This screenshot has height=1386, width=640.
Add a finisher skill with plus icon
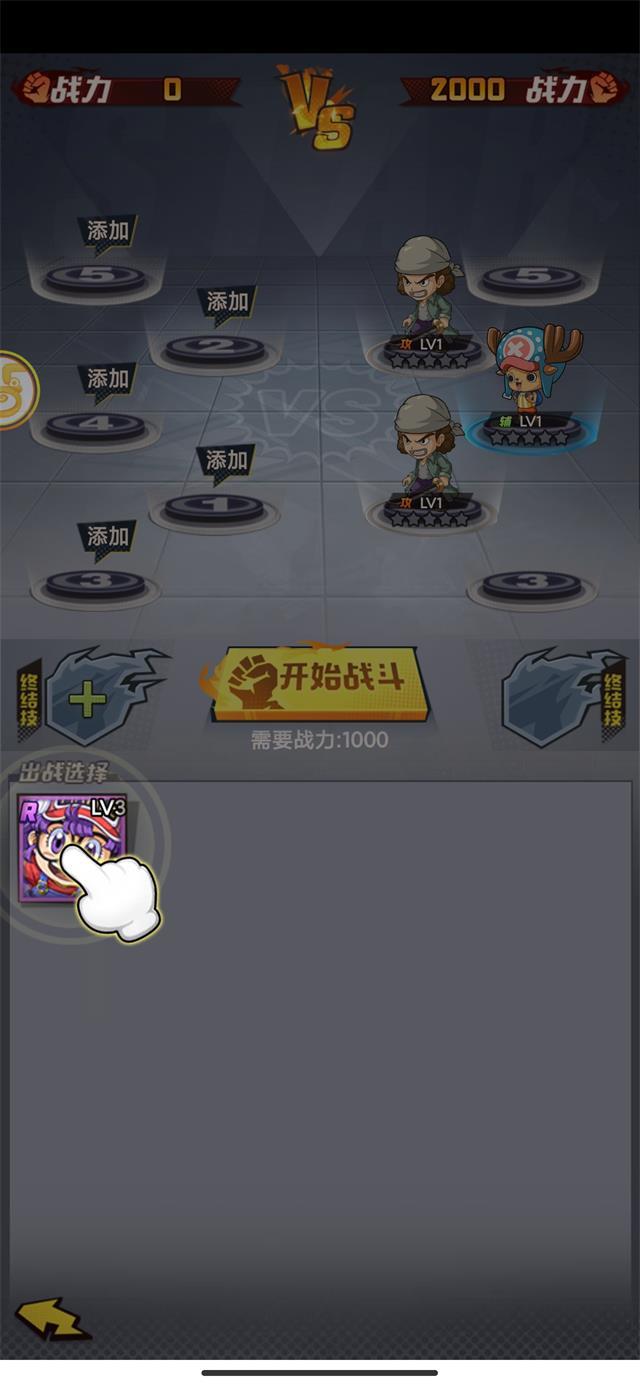click(x=88, y=699)
